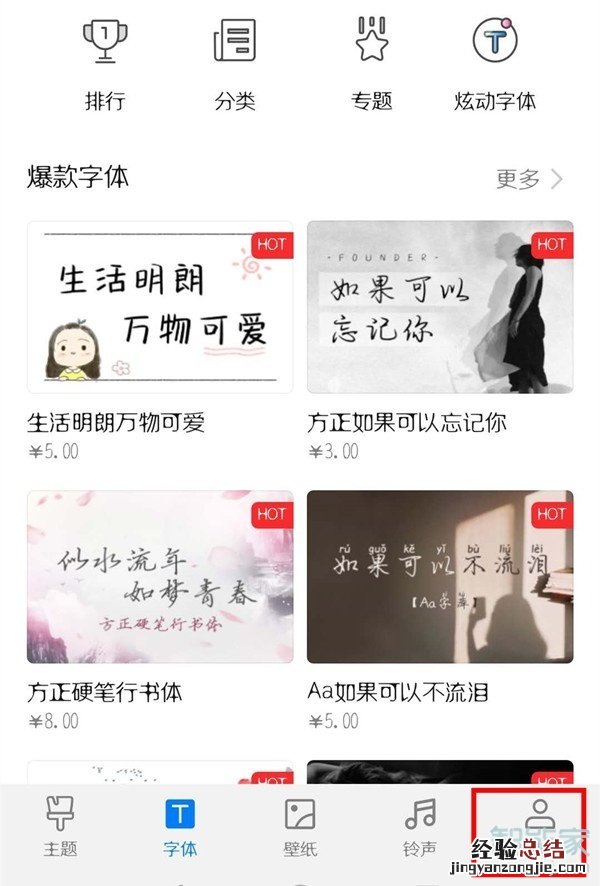600x886 pixels.
Task: Tap 更多 to see more fonts
Action: click(x=529, y=179)
